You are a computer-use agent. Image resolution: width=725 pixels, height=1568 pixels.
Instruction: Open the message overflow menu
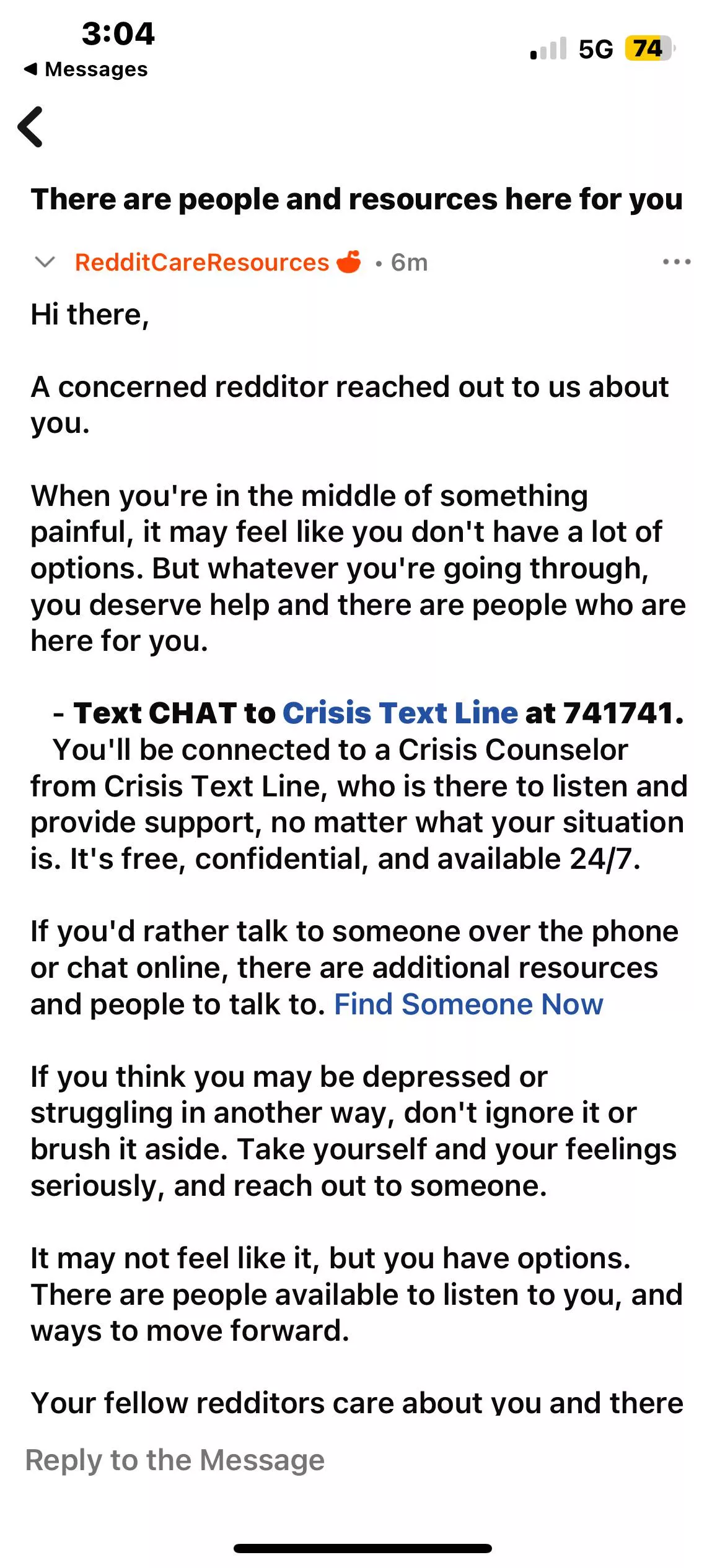tap(676, 262)
